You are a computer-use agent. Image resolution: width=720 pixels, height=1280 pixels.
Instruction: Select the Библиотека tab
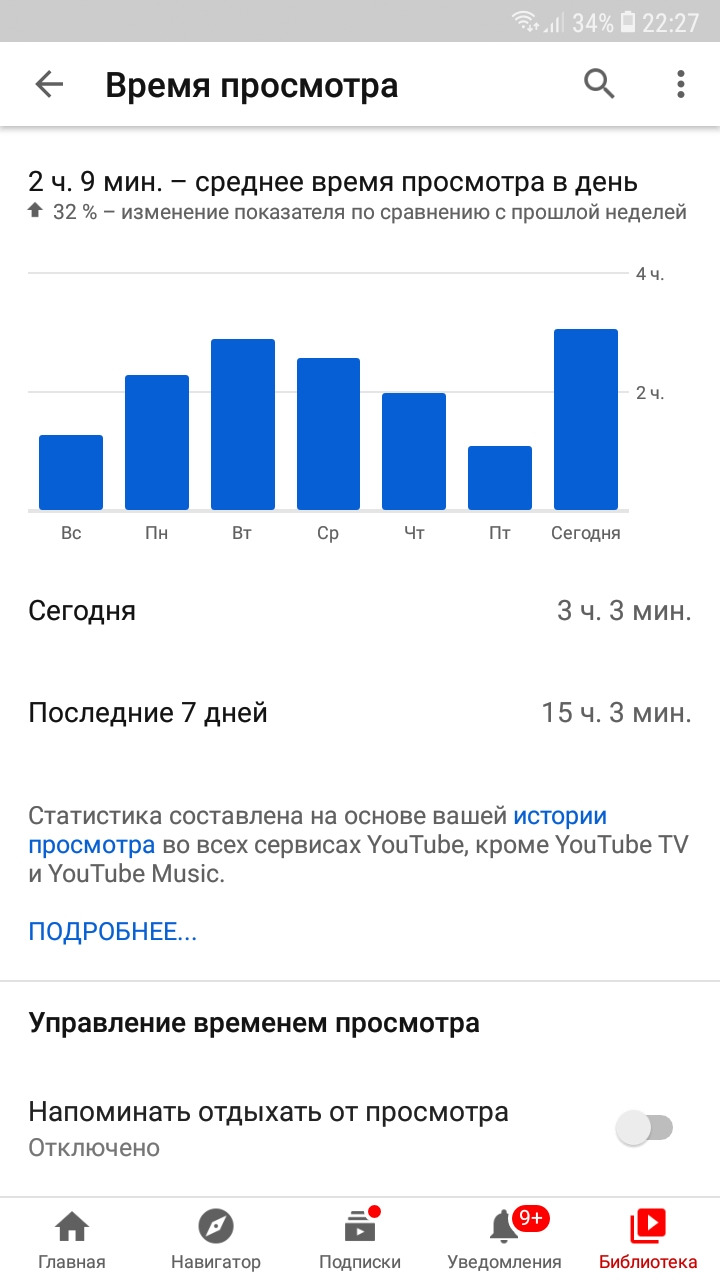[648, 1238]
